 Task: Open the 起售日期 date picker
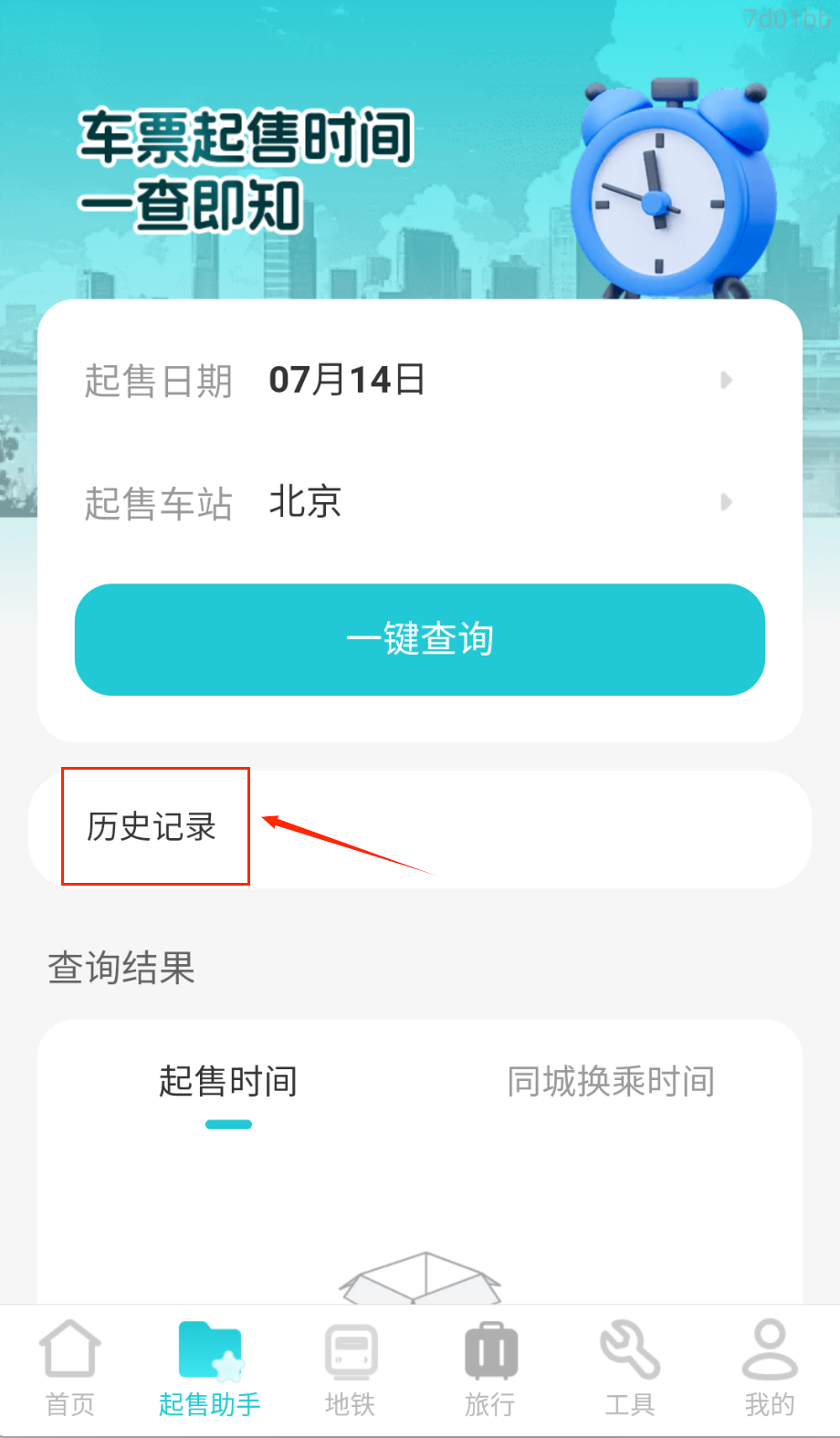(420, 380)
